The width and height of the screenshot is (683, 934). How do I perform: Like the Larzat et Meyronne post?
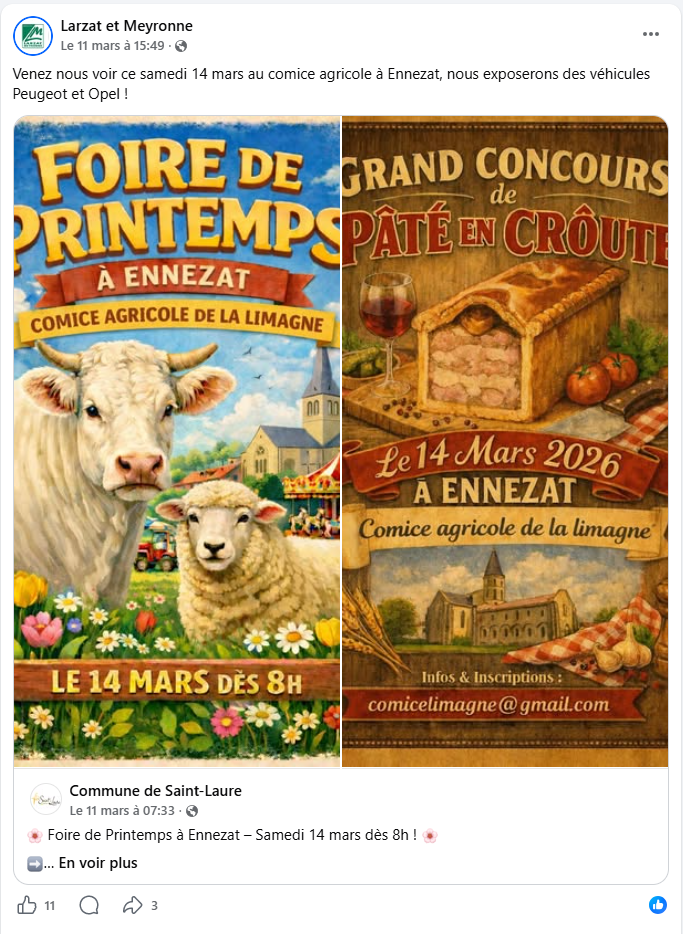coord(27,905)
